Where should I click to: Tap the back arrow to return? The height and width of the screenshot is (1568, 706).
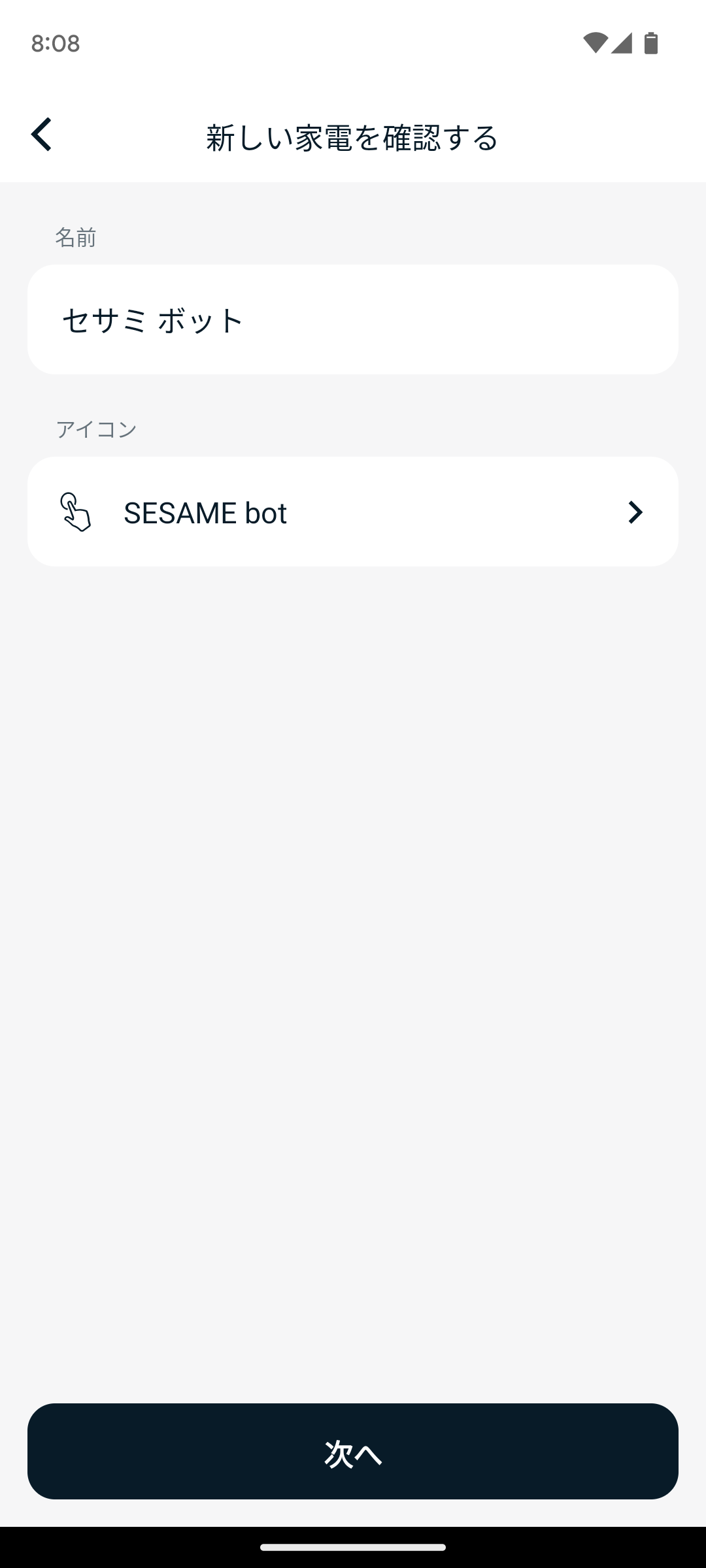[42, 134]
